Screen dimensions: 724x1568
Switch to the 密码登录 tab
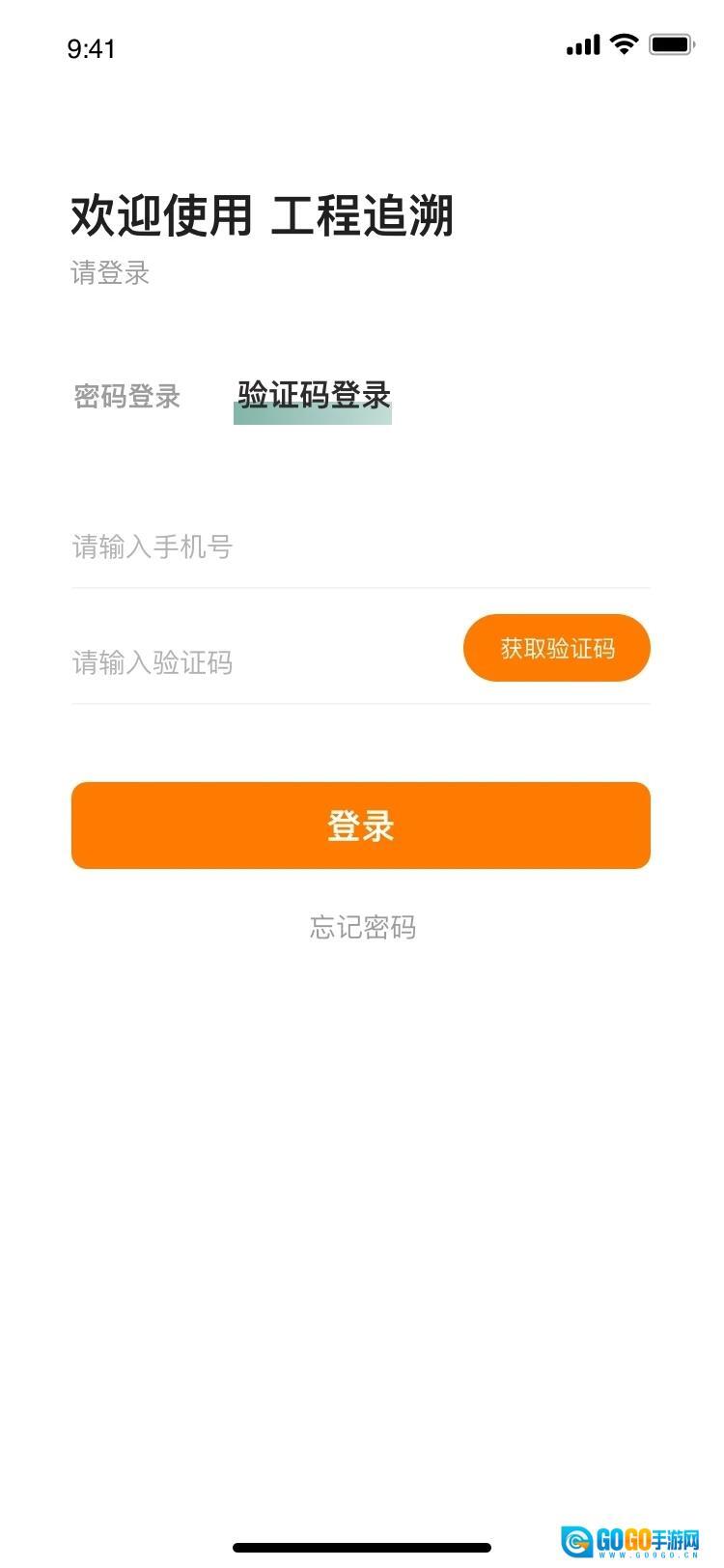[x=127, y=396]
